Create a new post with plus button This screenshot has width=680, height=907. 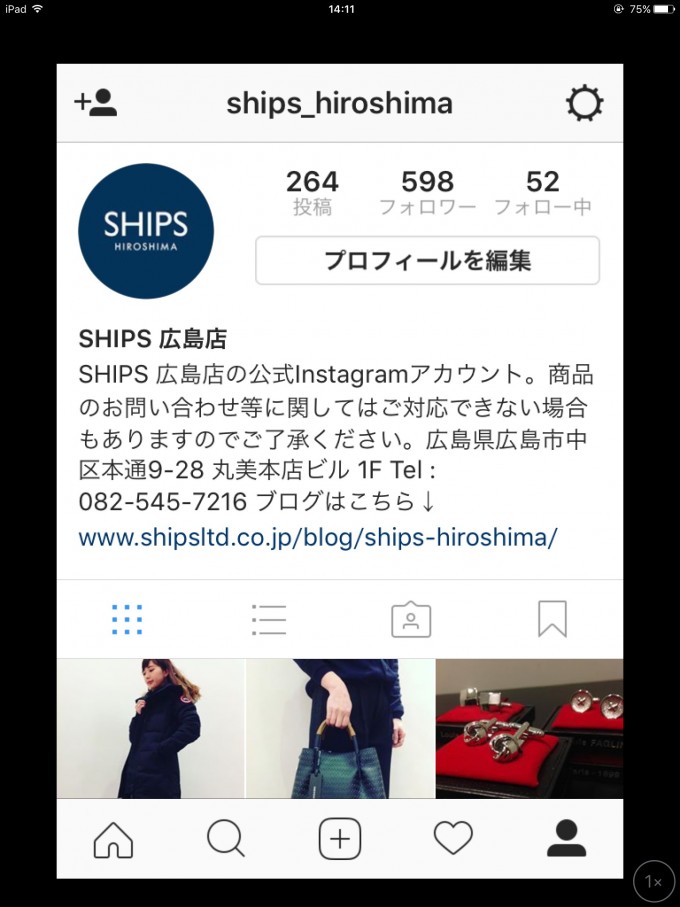coord(340,839)
